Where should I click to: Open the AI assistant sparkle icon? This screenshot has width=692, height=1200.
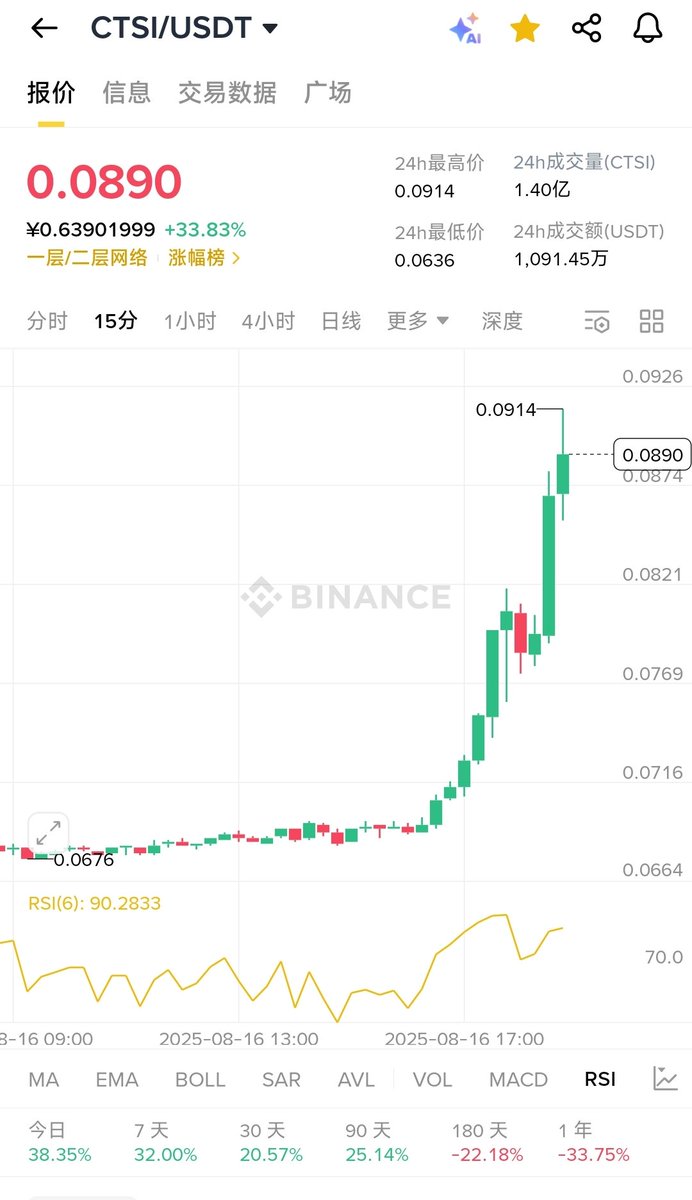pos(465,28)
